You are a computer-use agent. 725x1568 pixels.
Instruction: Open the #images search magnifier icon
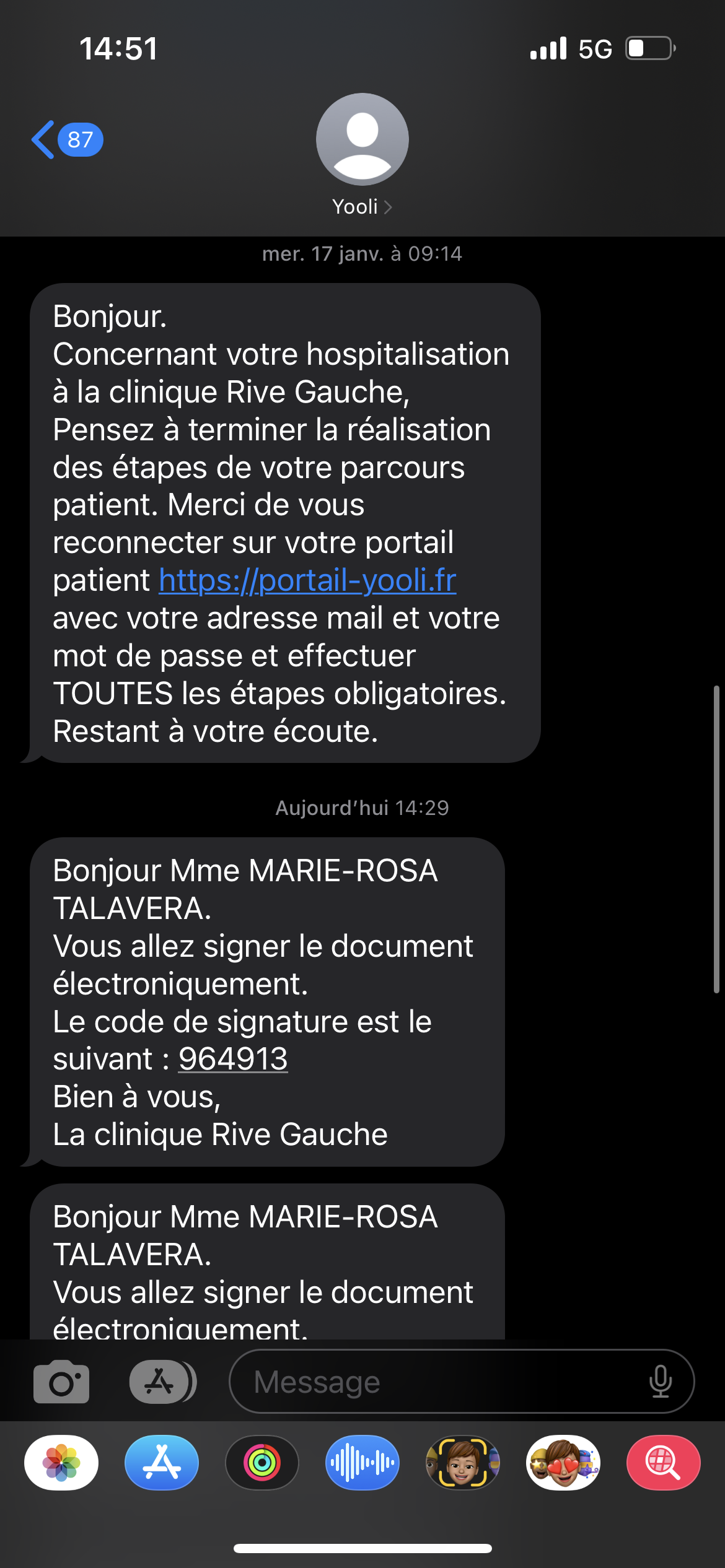(x=663, y=1463)
